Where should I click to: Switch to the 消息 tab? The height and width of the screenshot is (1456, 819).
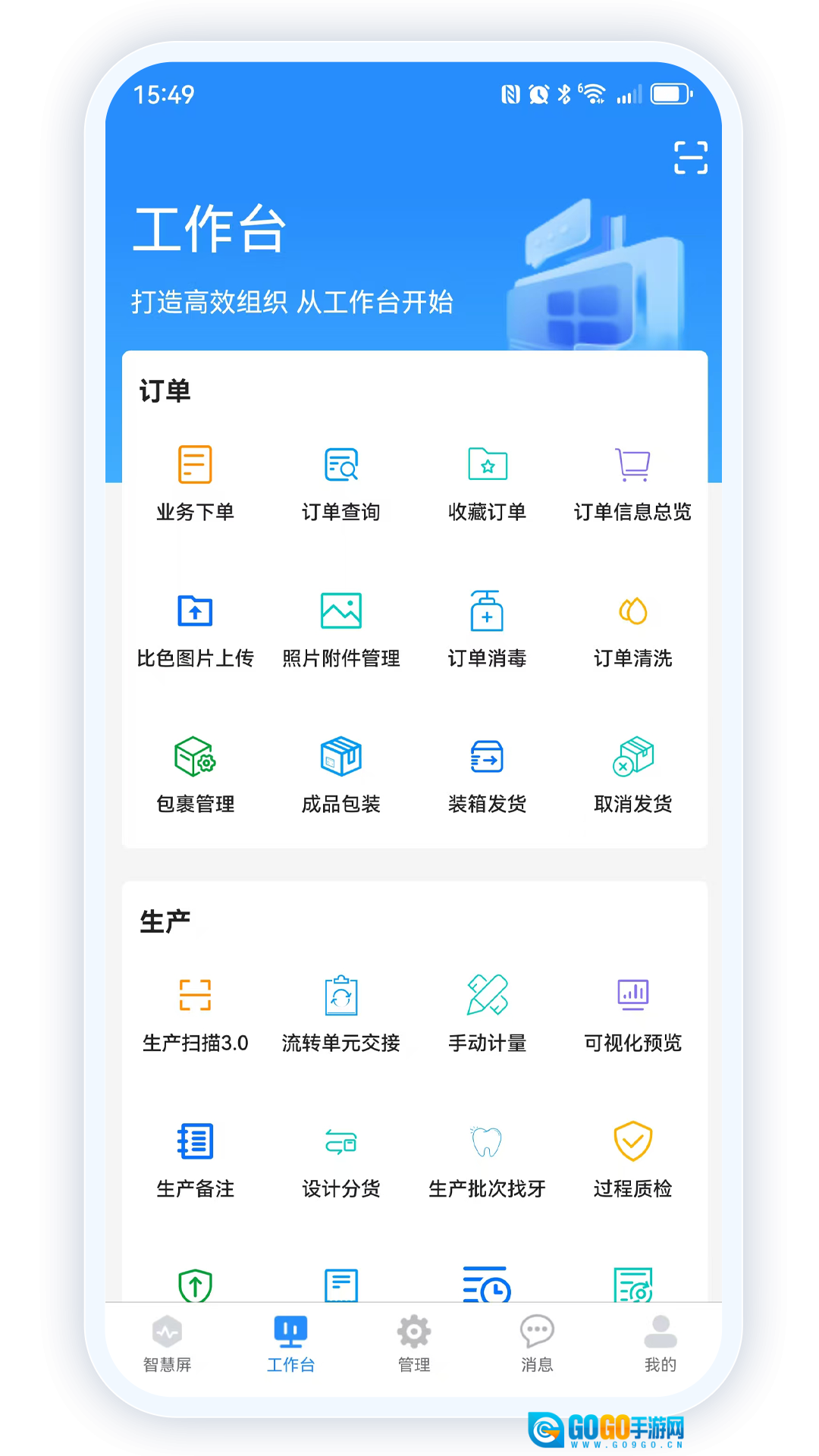537,1344
